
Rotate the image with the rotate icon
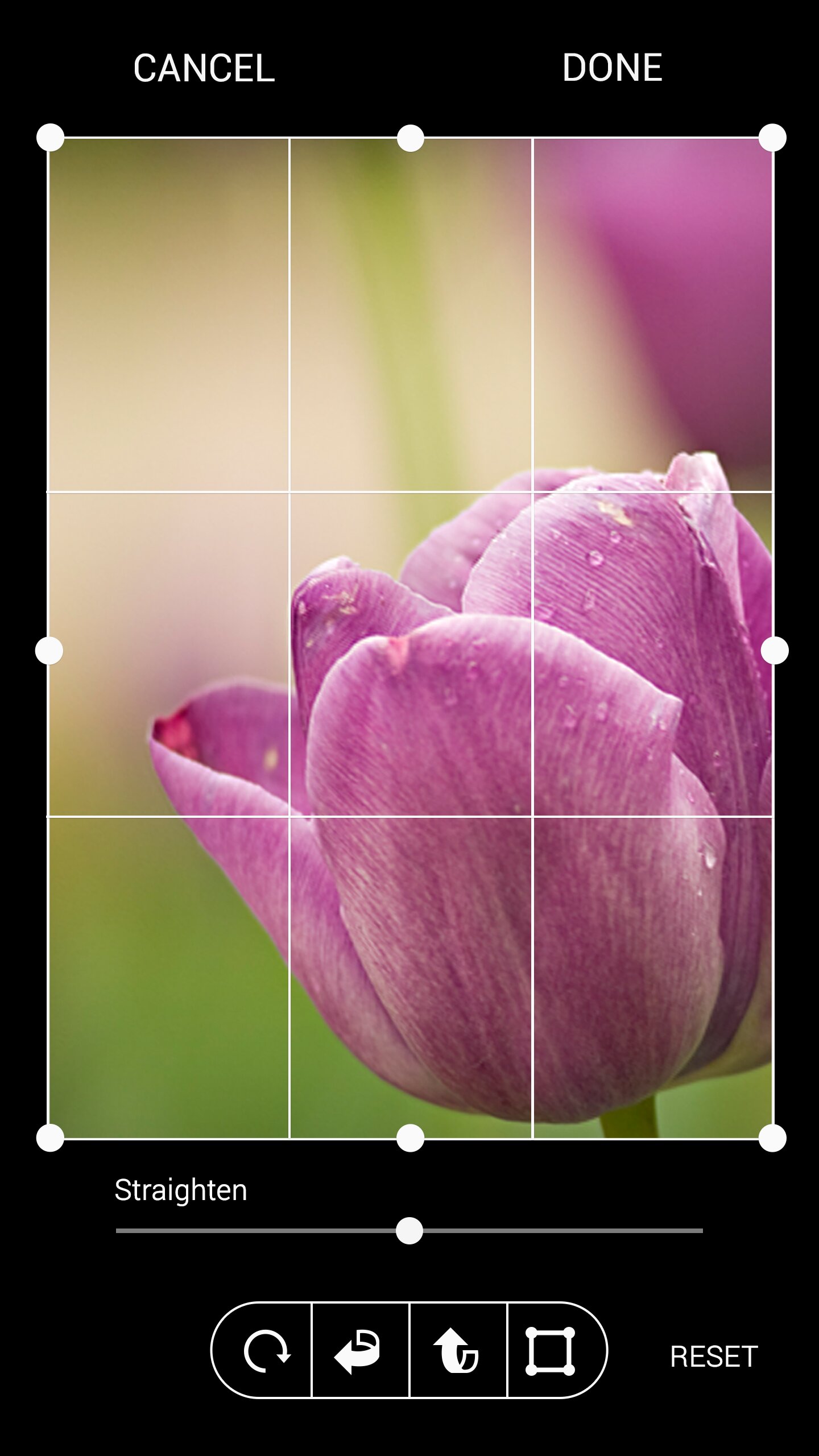tap(266, 1351)
